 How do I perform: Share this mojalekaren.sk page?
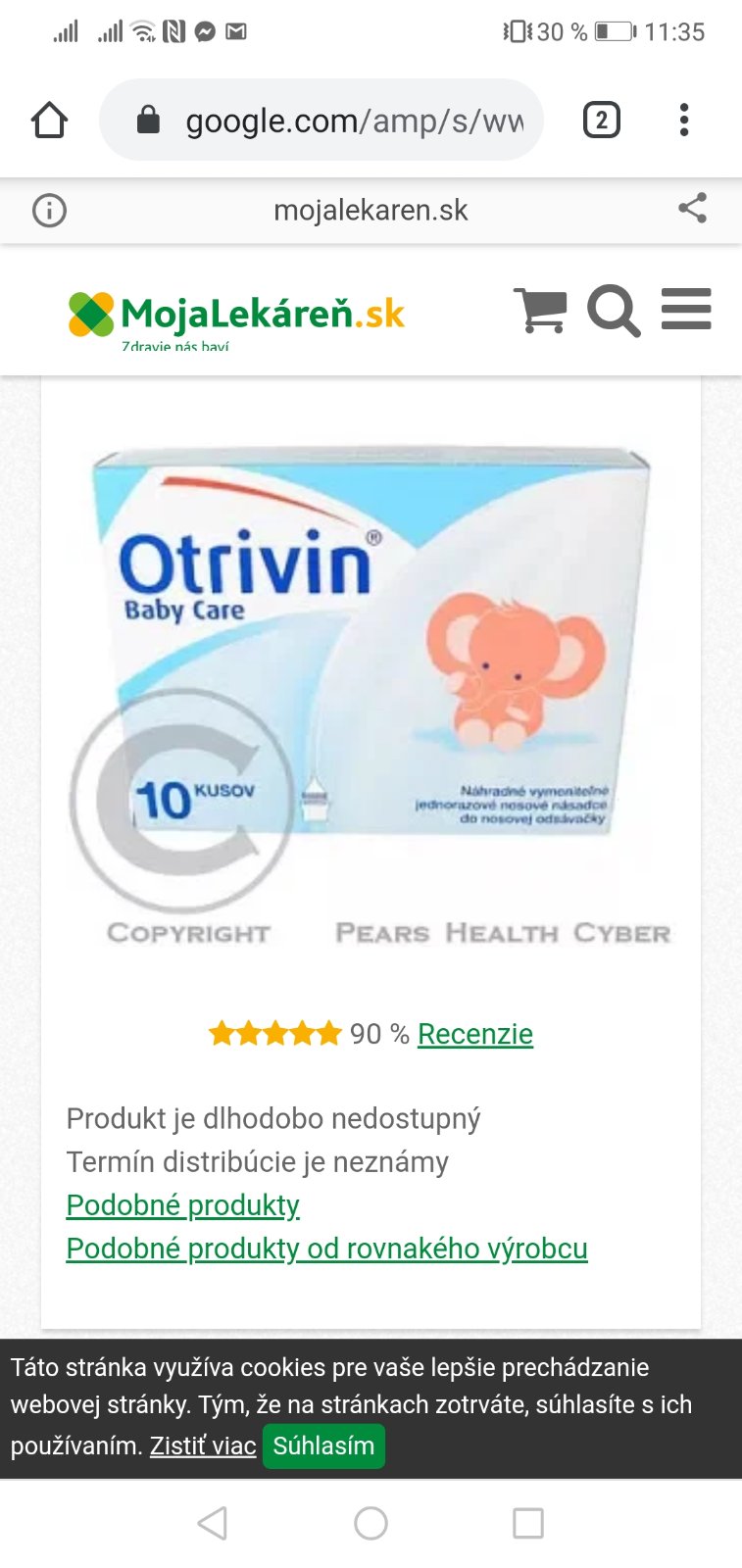(x=692, y=208)
